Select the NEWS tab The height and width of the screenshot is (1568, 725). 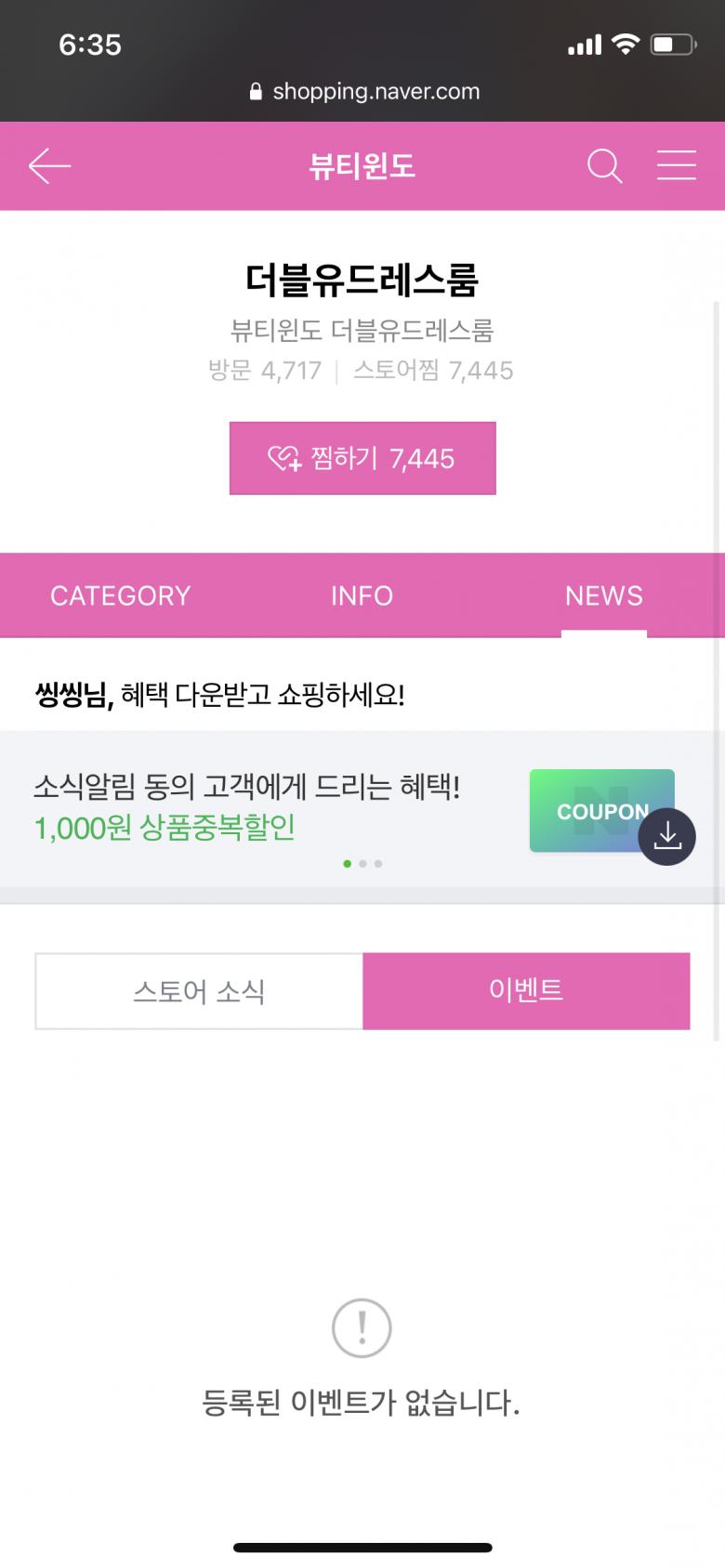[603, 595]
